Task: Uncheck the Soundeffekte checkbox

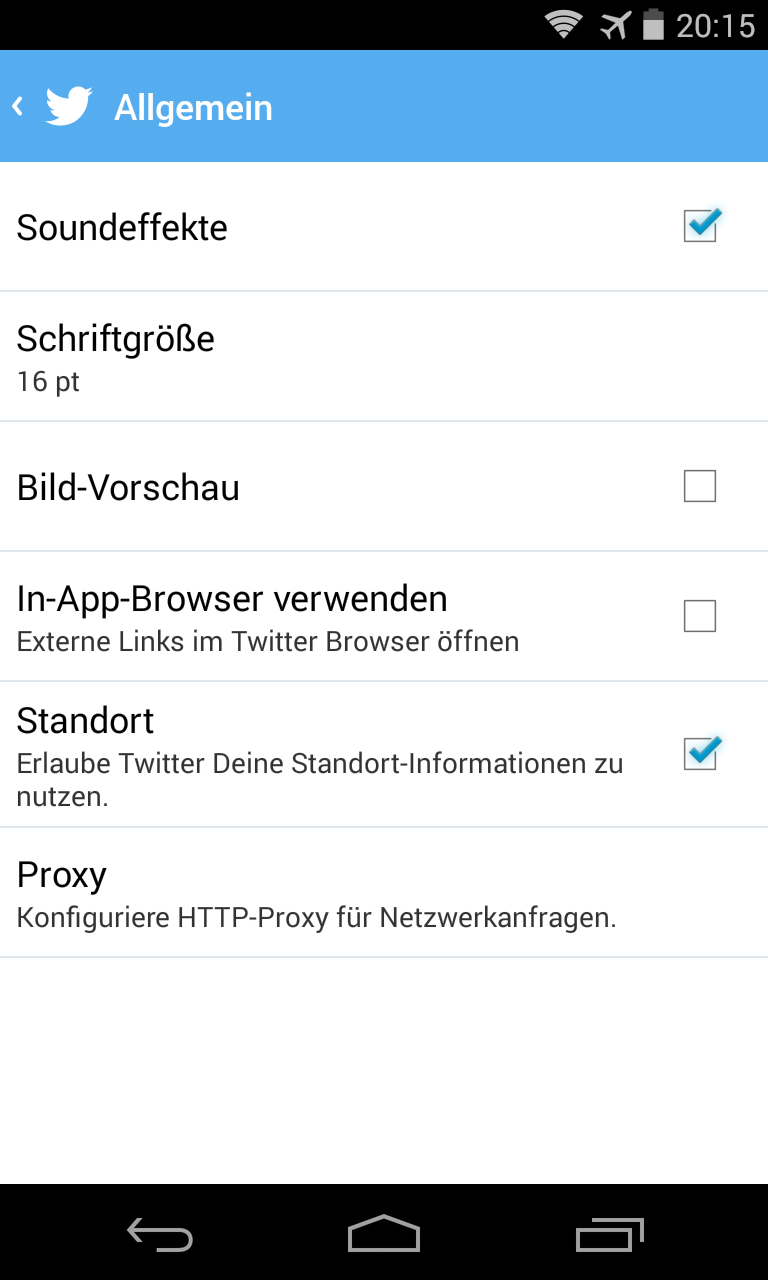Action: (x=700, y=226)
